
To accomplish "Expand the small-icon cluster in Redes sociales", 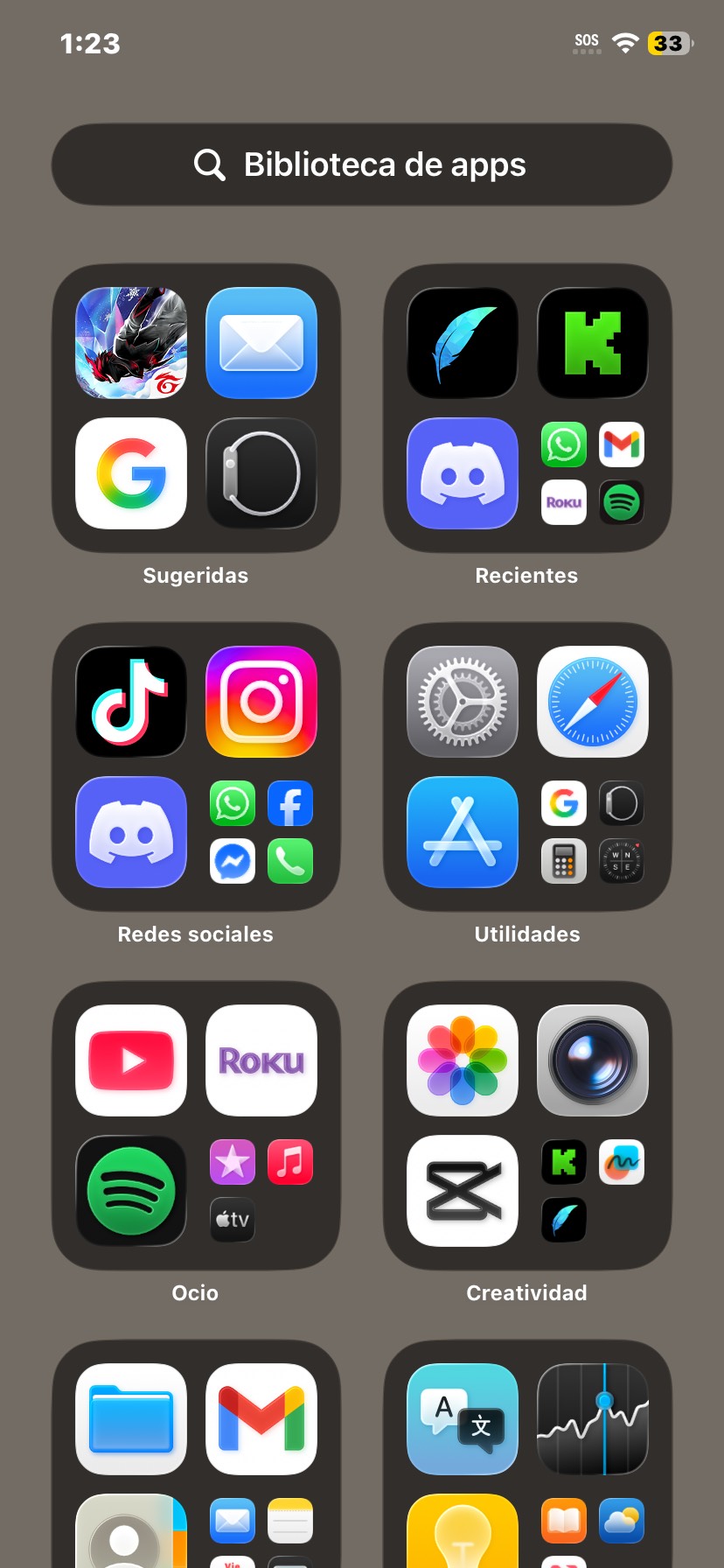I will coord(261,832).
